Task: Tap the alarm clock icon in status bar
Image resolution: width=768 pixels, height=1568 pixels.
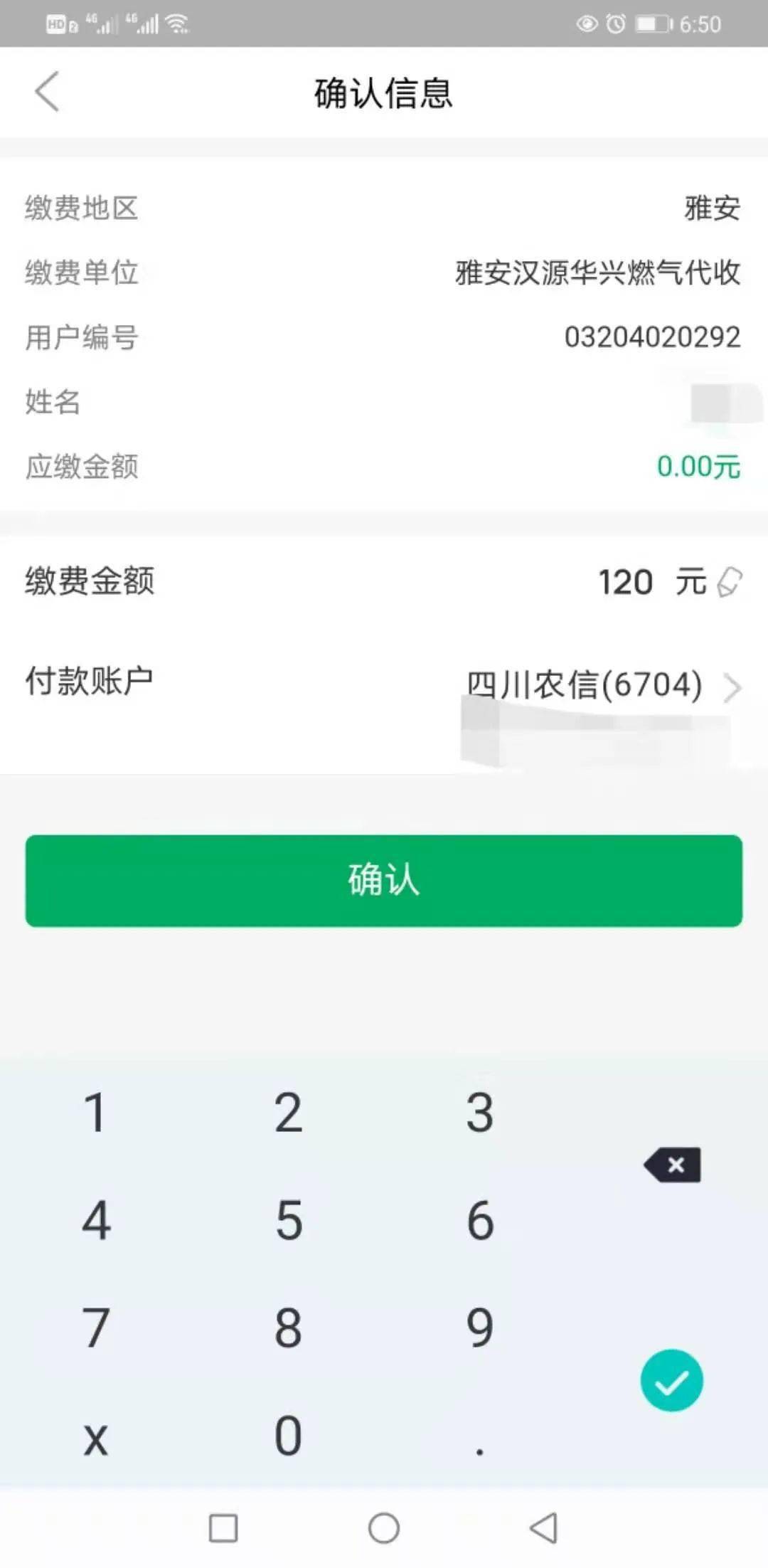Action: (617, 23)
